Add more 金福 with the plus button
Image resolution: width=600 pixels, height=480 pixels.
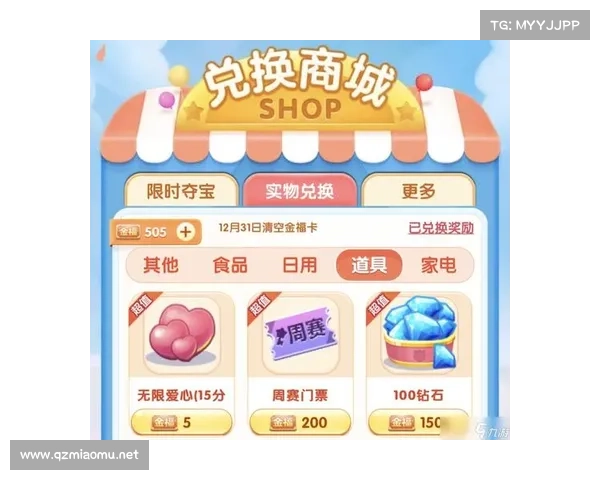(x=185, y=231)
